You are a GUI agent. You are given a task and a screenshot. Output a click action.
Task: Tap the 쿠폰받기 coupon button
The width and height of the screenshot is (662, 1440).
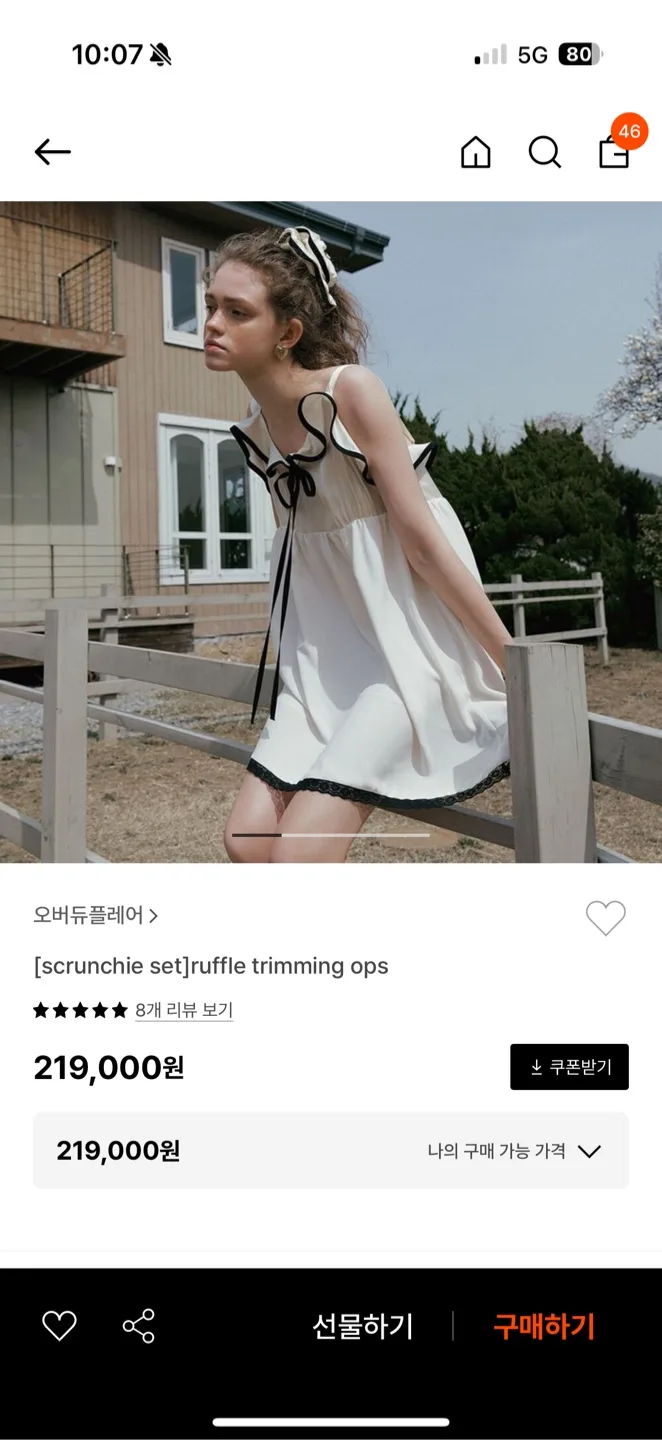[569, 1067]
